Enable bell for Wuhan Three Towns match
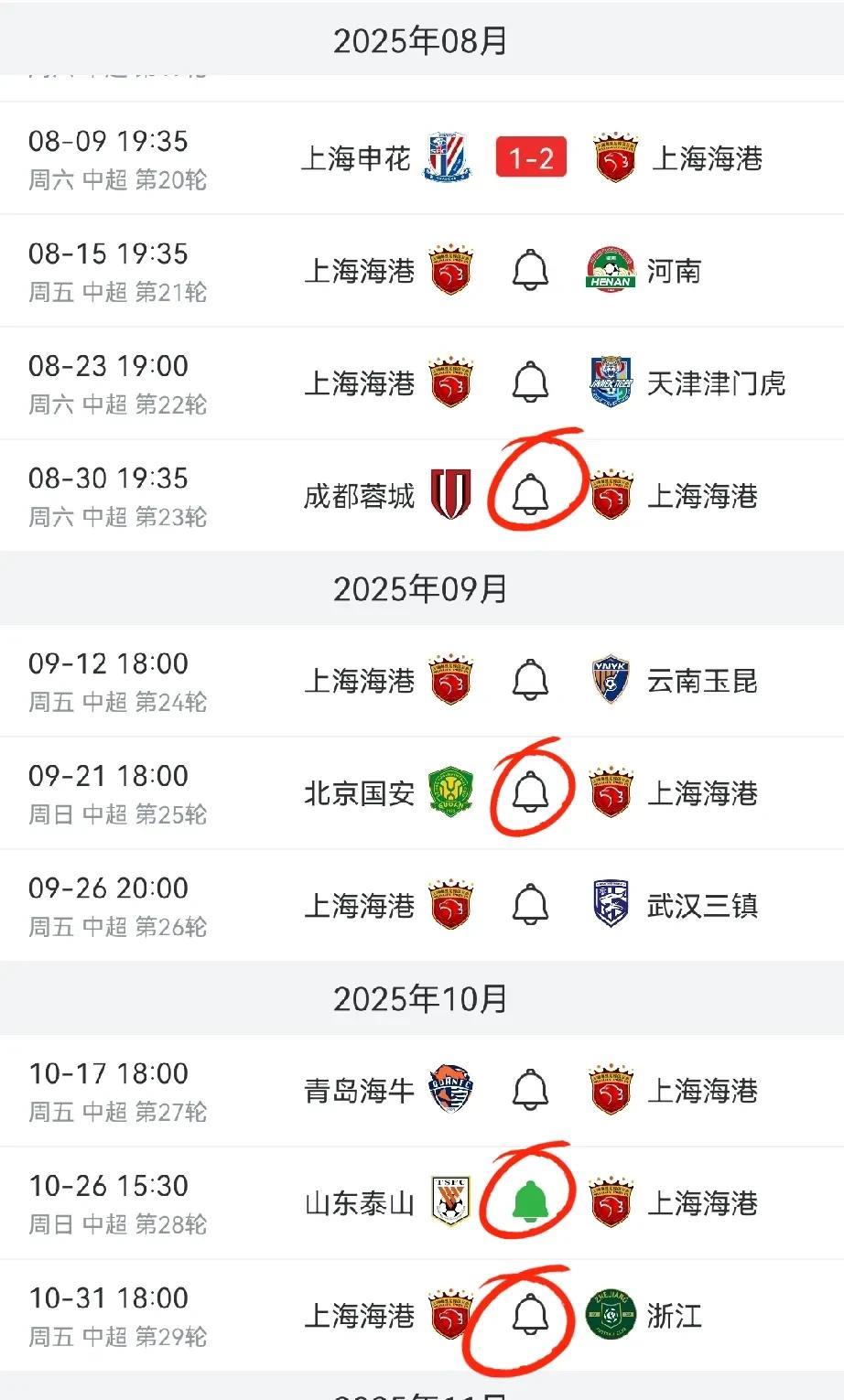This screenshot has width=844, height=1400. [530, 905]
